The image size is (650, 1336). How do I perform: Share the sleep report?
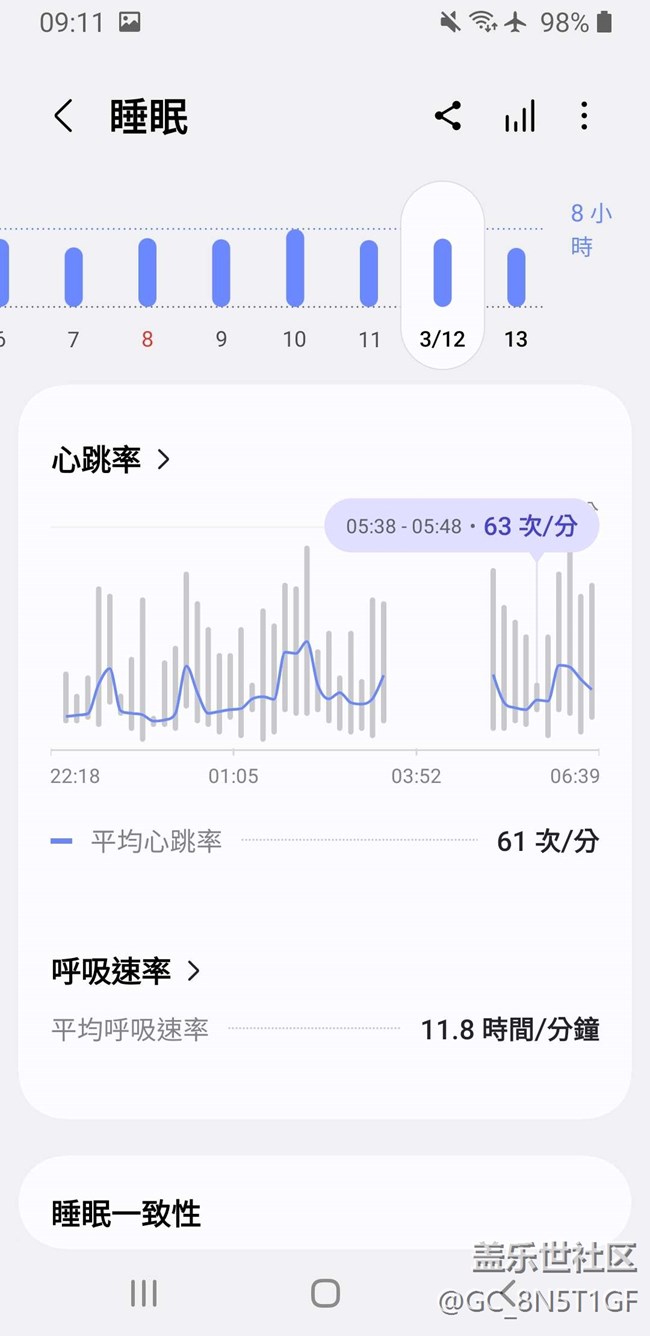coord(448,117)
